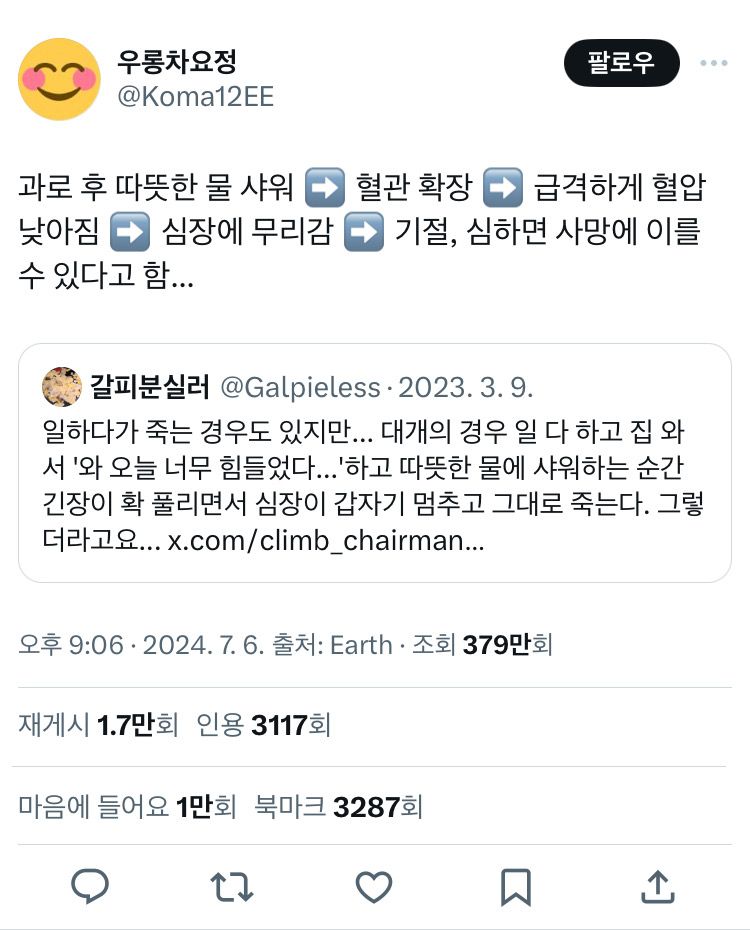The width and height of the screenshot is (750, 930).
Task: Repost this tweet
Action: click(x=232, y=886)
